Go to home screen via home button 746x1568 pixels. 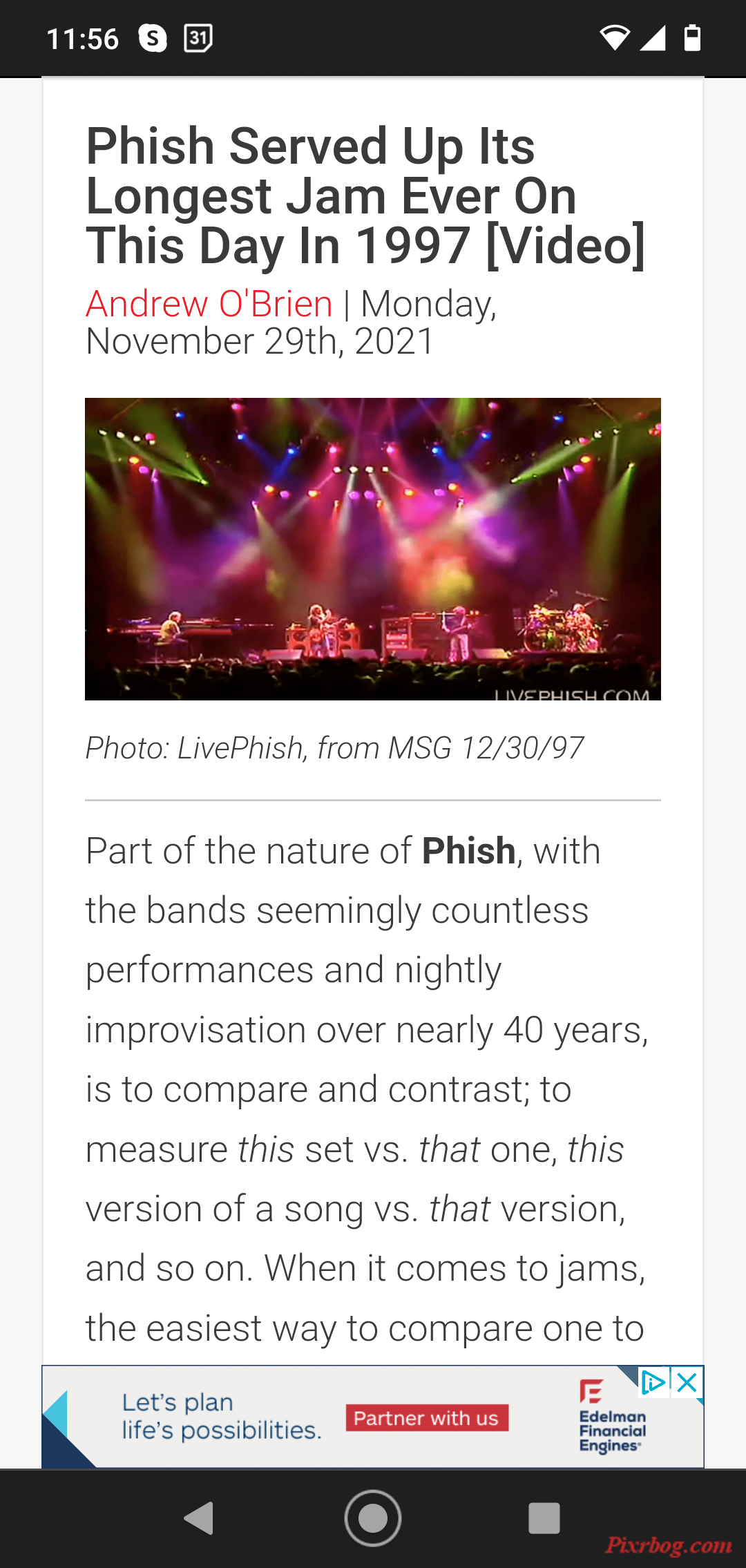click(x=373, y=1518)
